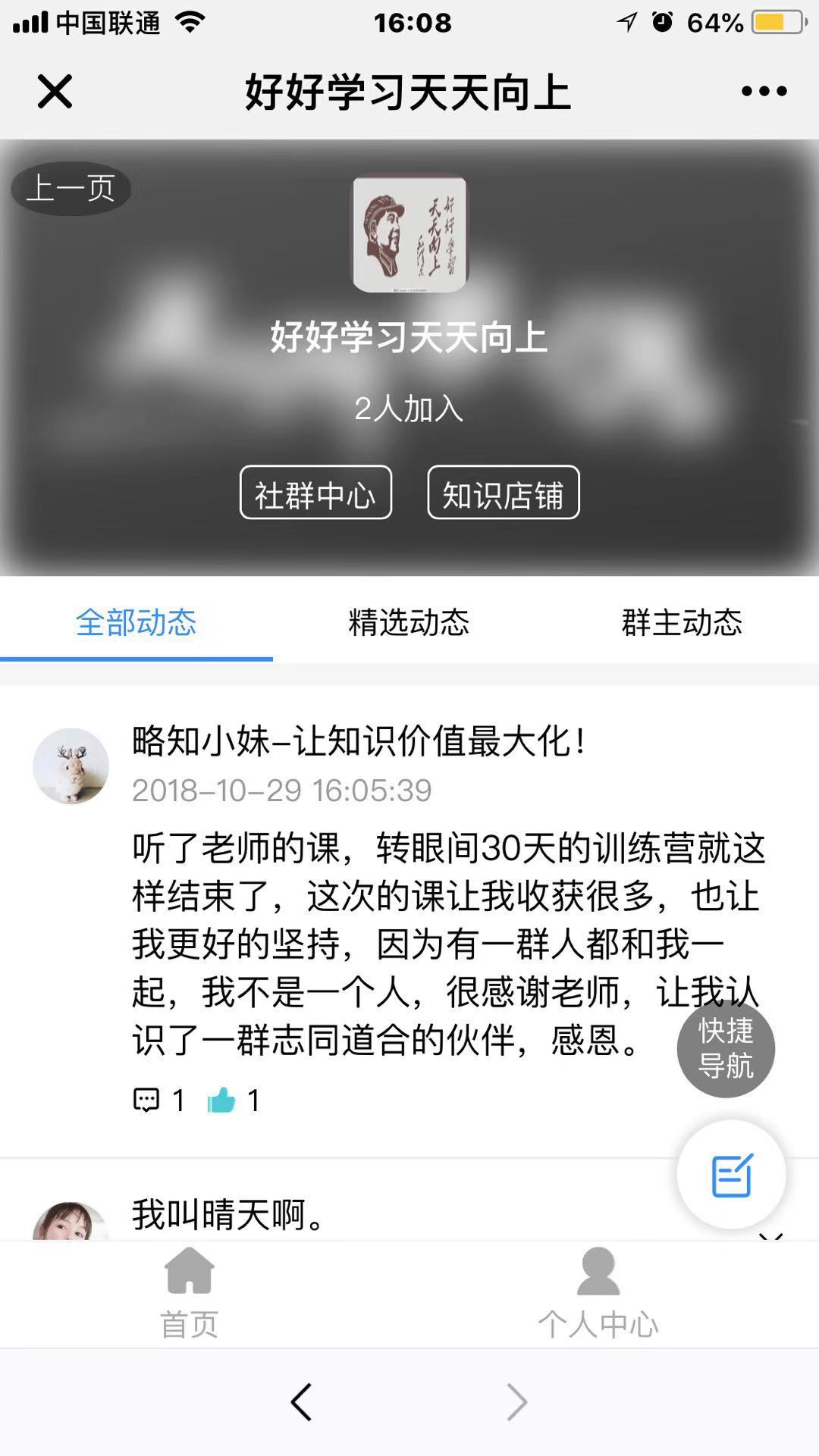Switch to 群主动态 tab
Screen dimensions: 819x1456
coord(682,622)
